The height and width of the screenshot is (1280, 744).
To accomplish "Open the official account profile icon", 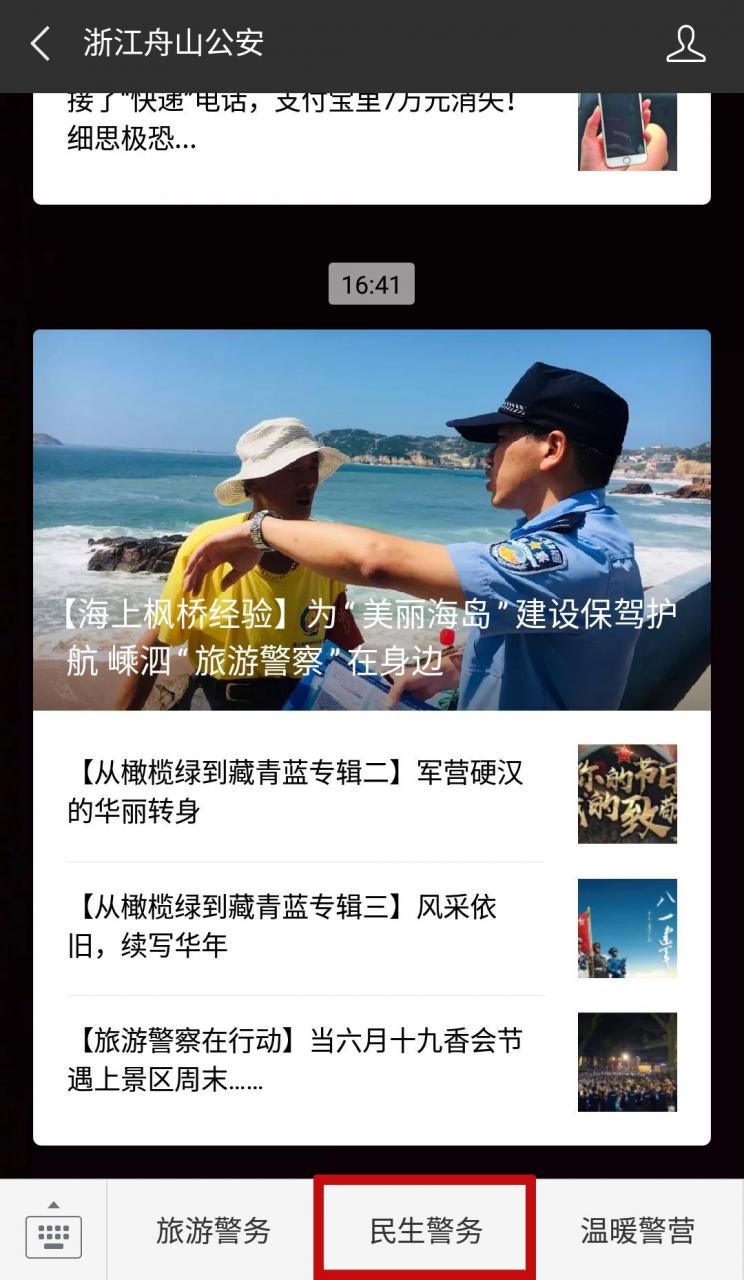I will [686, 45].
